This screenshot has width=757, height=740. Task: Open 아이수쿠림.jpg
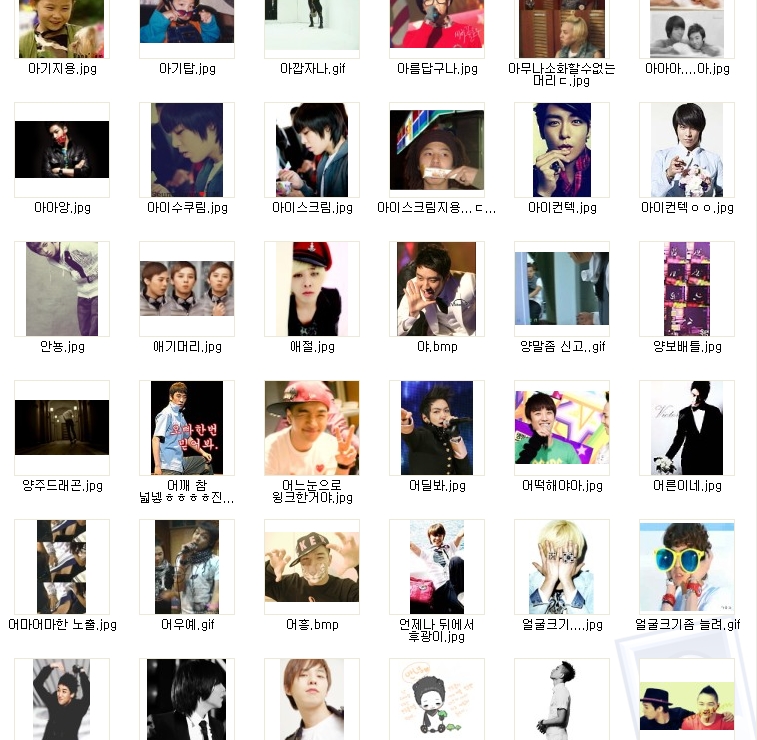point(187,150)
